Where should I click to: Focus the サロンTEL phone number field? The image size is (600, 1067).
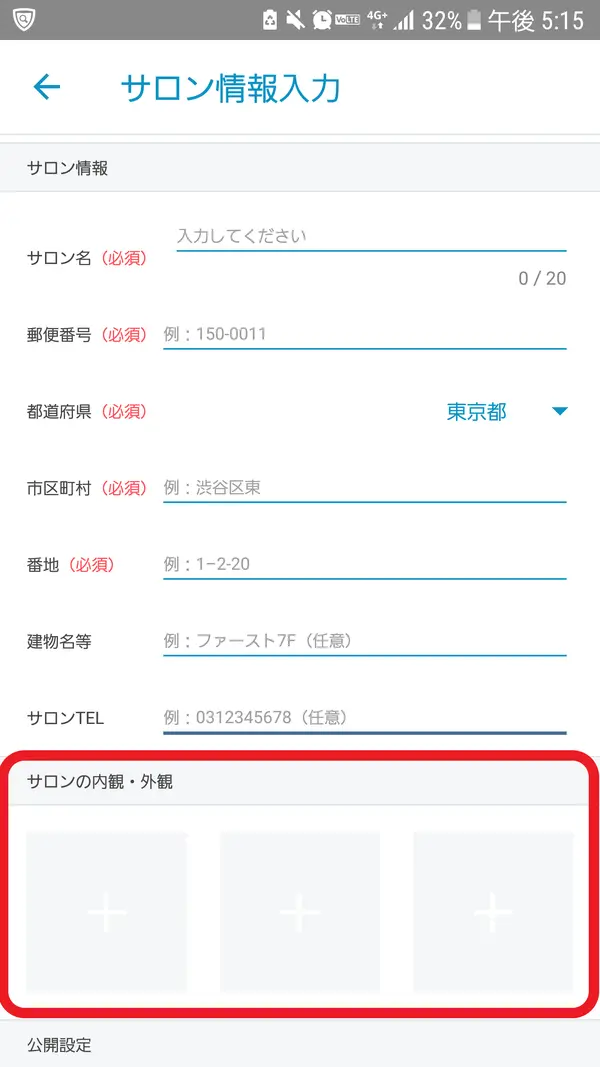point(364,718)
